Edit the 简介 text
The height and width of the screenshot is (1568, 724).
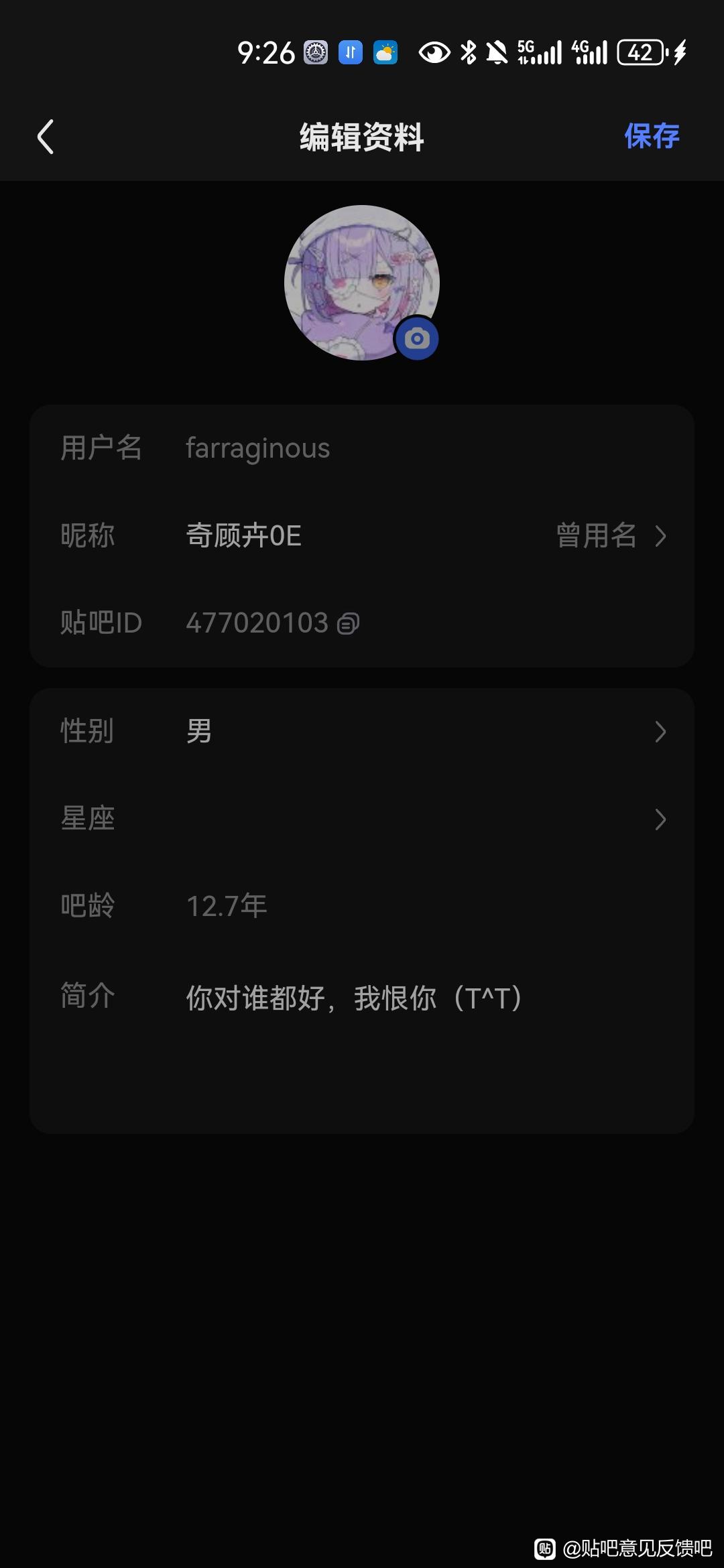point(354,998)
